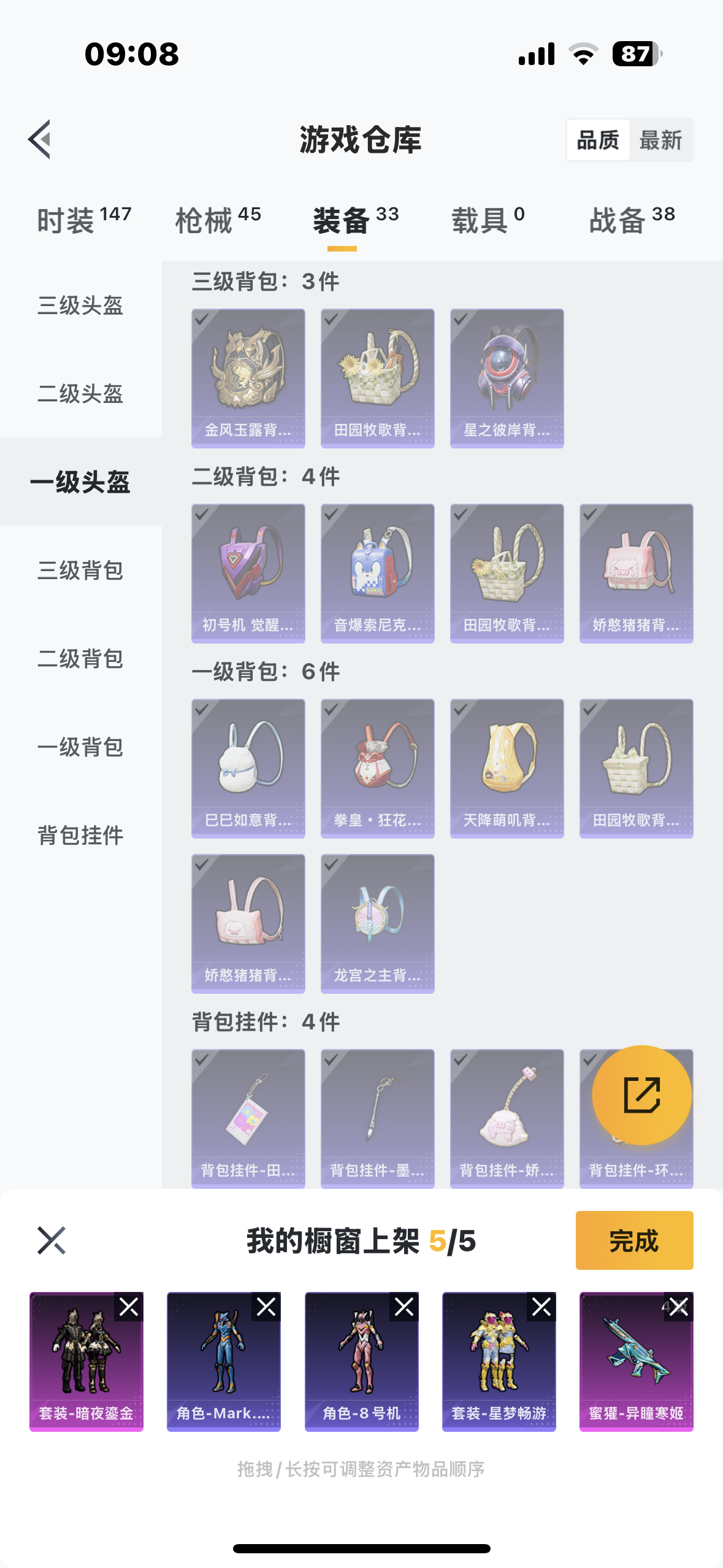Choose the 龙宫之主 backpack
The width and height of the screenshot is (723, 1568).
click(x=378, y=923)
